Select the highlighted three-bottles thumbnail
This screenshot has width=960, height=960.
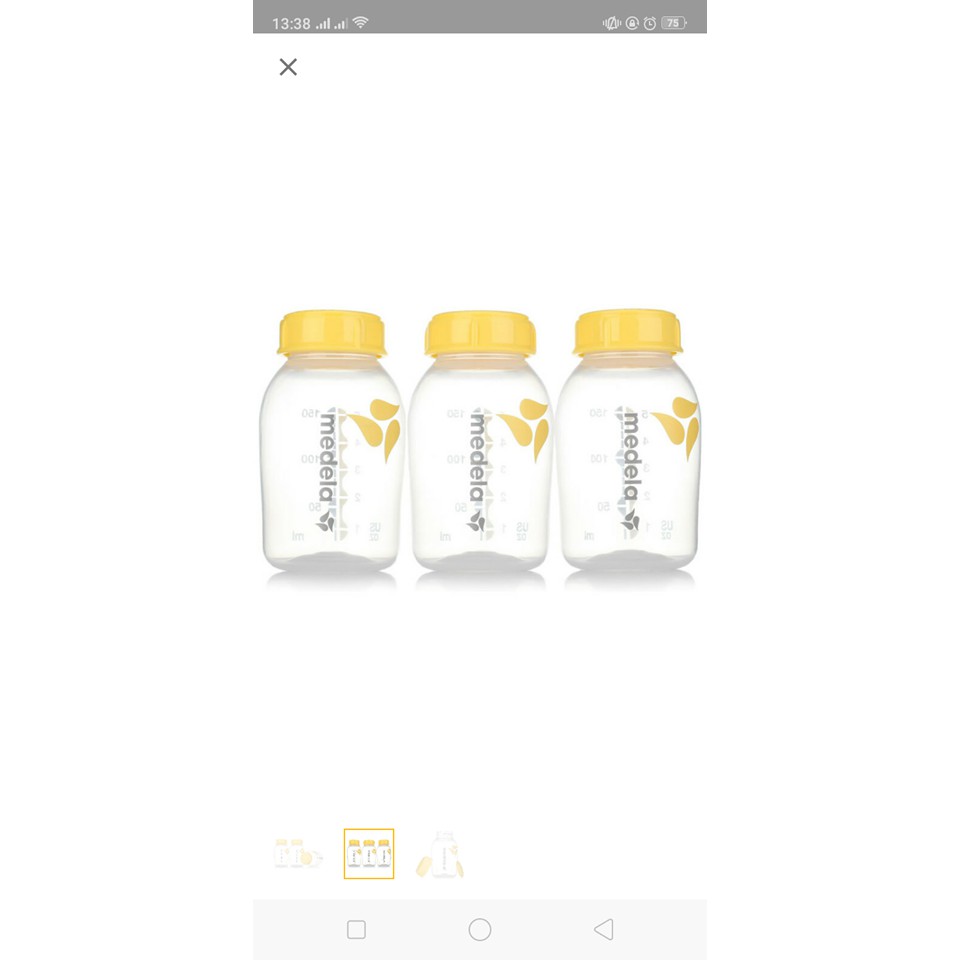click(x=369, y=854)
